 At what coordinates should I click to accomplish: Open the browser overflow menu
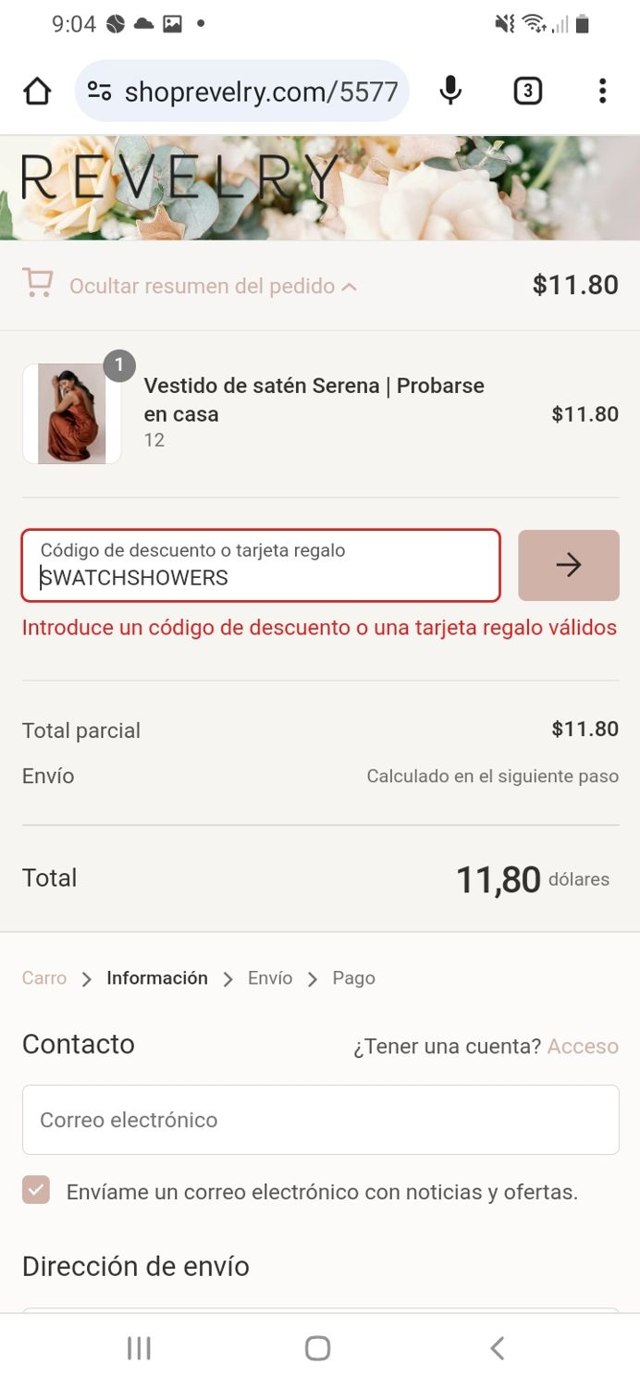[x=602, y=91]
